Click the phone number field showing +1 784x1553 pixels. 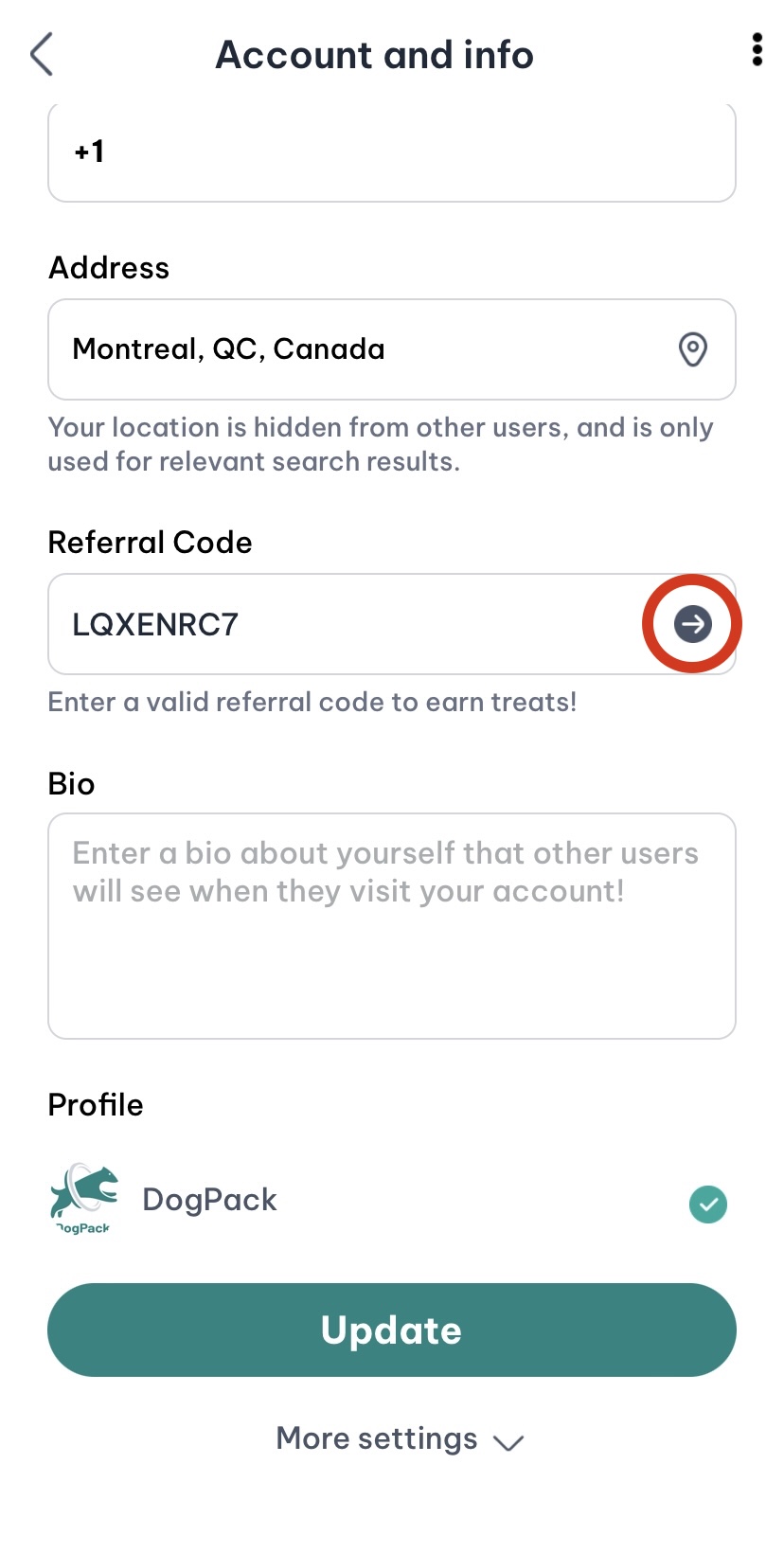[x=391, y=152]
